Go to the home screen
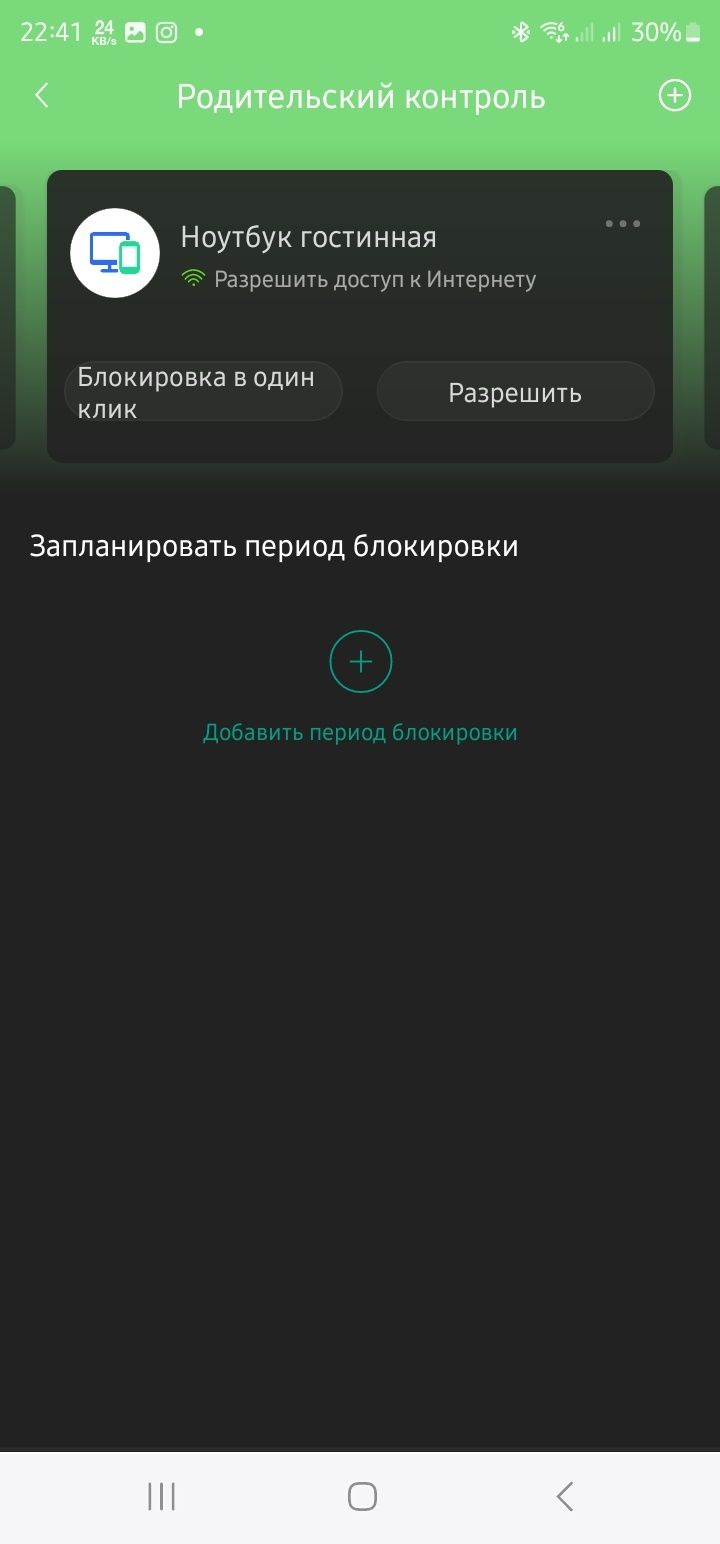This screenshot has height=1544, width=720. click(x=361, y=1496)
